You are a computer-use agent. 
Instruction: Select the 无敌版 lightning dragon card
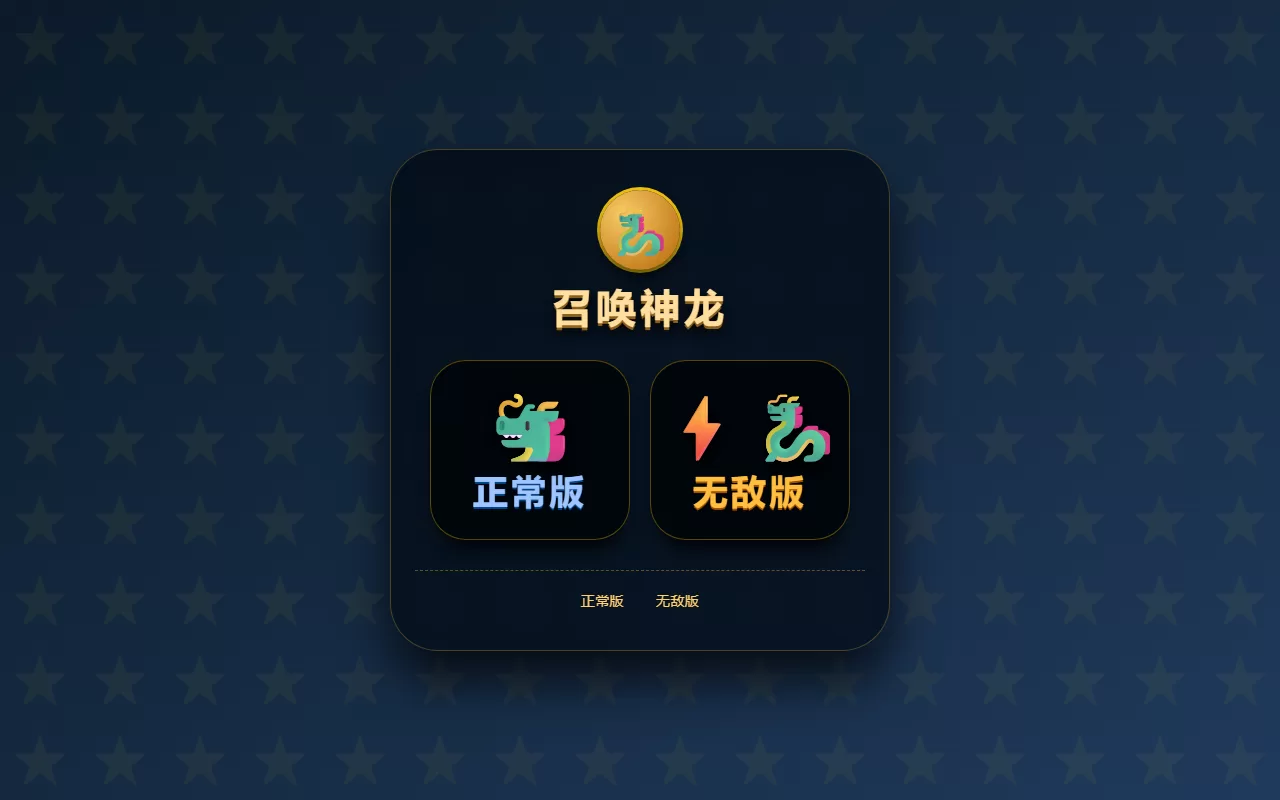pyautogui.click(x=750, y=450)
